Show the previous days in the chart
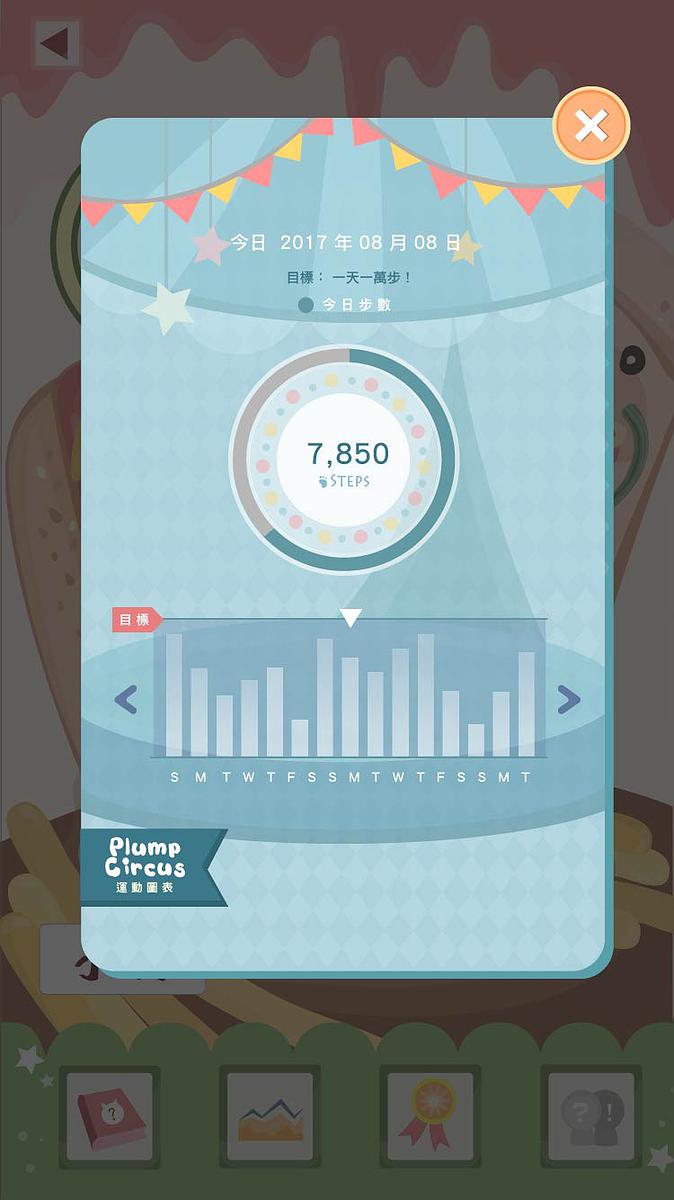Image resolution: width=674 pixels, height=1200 pixels. coord(126,699)
